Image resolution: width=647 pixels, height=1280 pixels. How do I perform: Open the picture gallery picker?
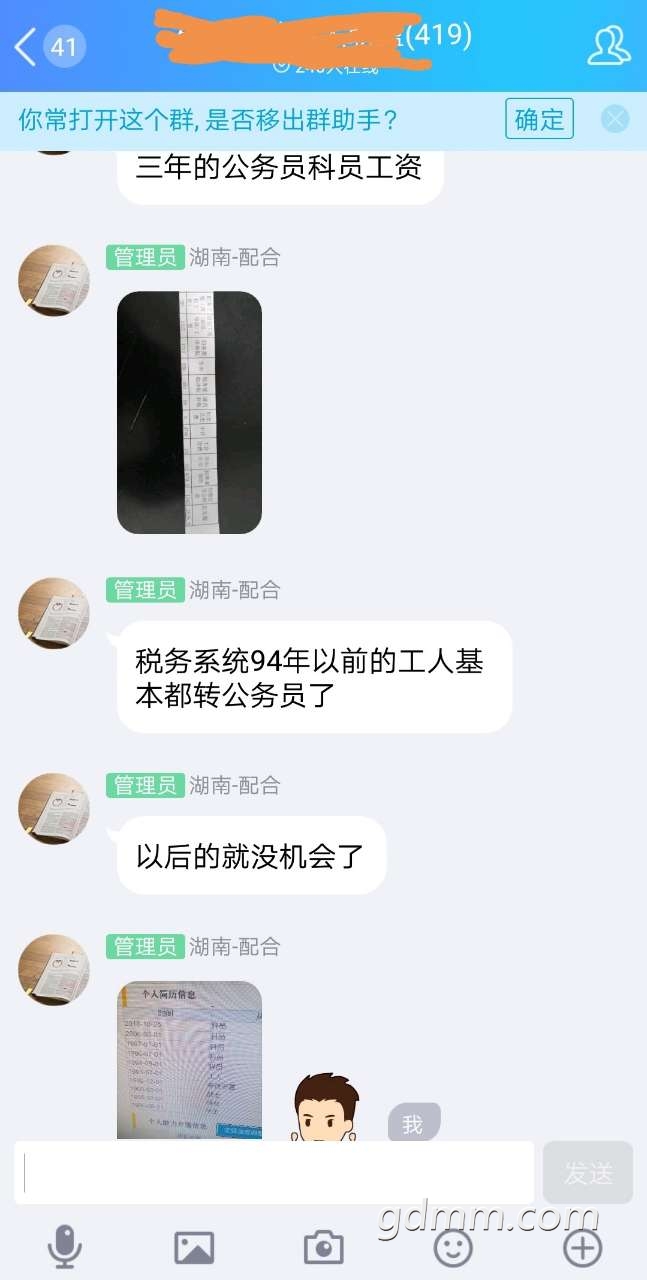(194, 1247)
